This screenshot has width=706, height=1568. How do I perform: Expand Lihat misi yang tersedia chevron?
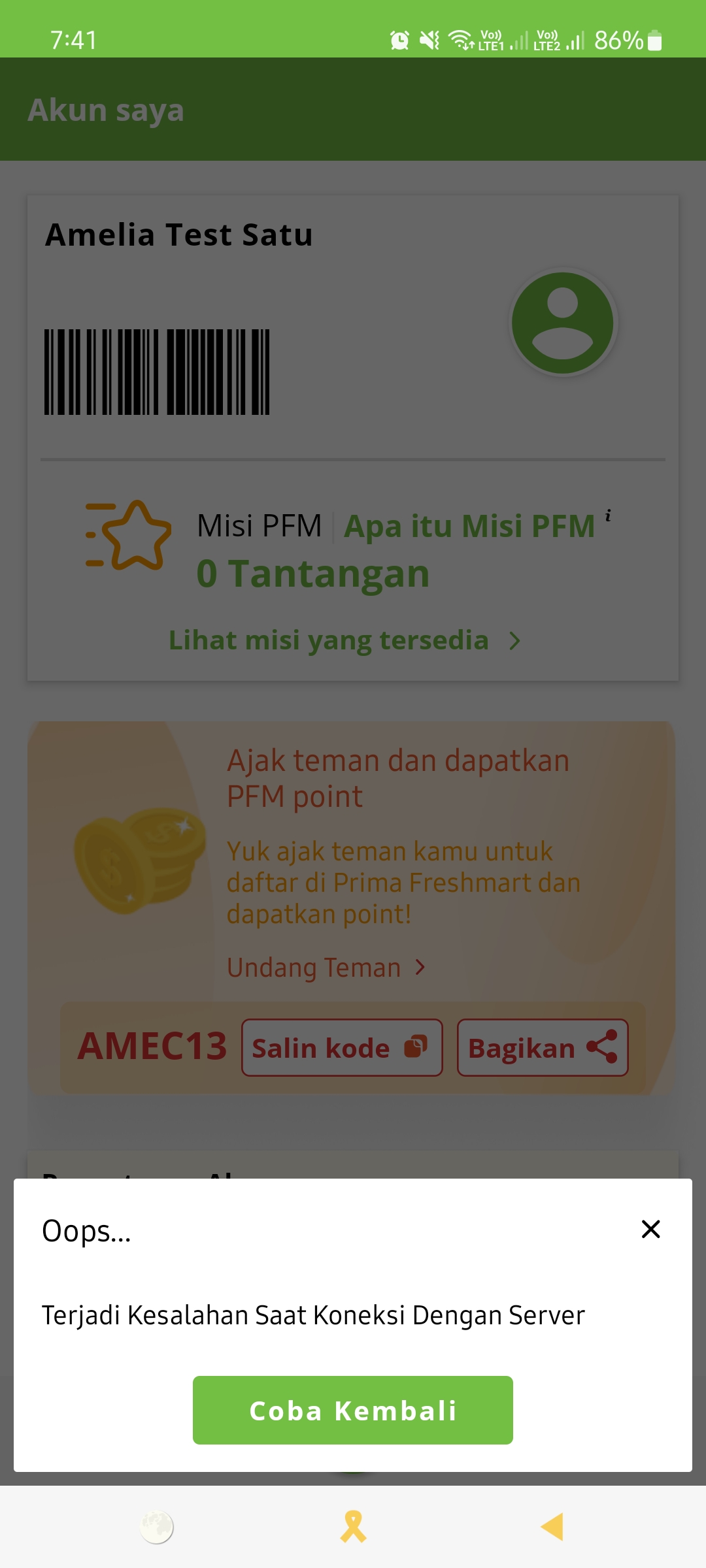514,640
